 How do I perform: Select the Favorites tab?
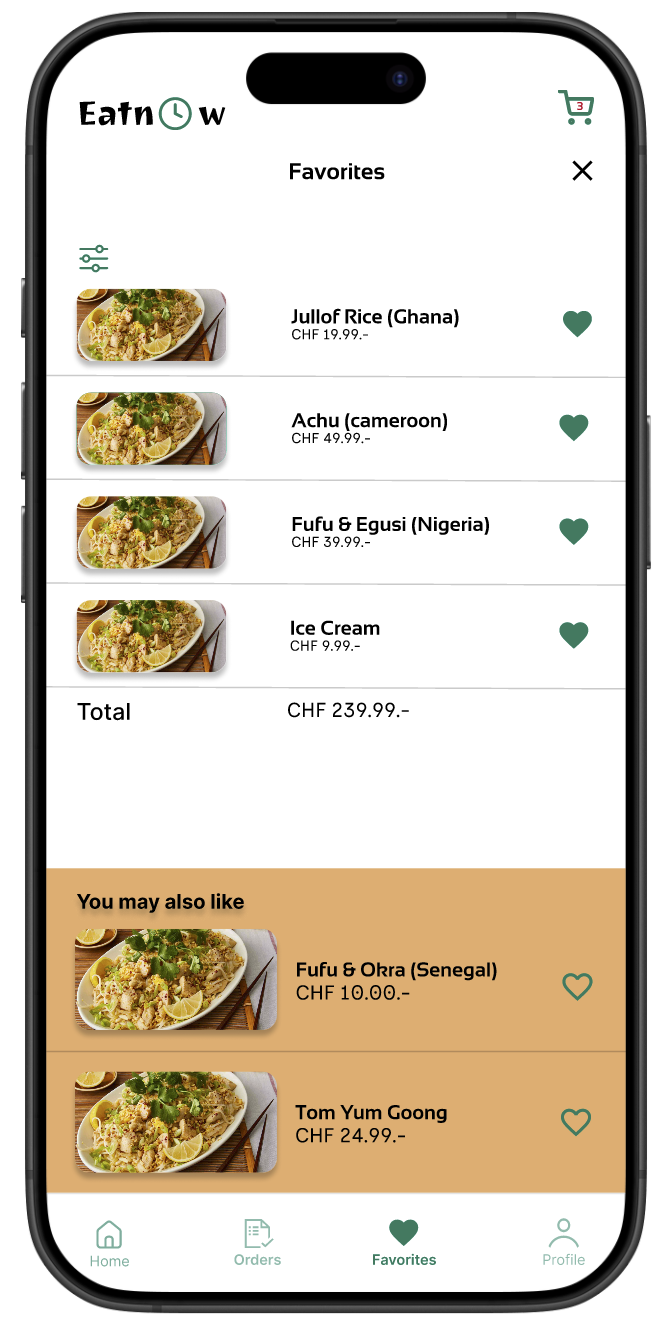pyautogui.click(x=404, y=1243)
